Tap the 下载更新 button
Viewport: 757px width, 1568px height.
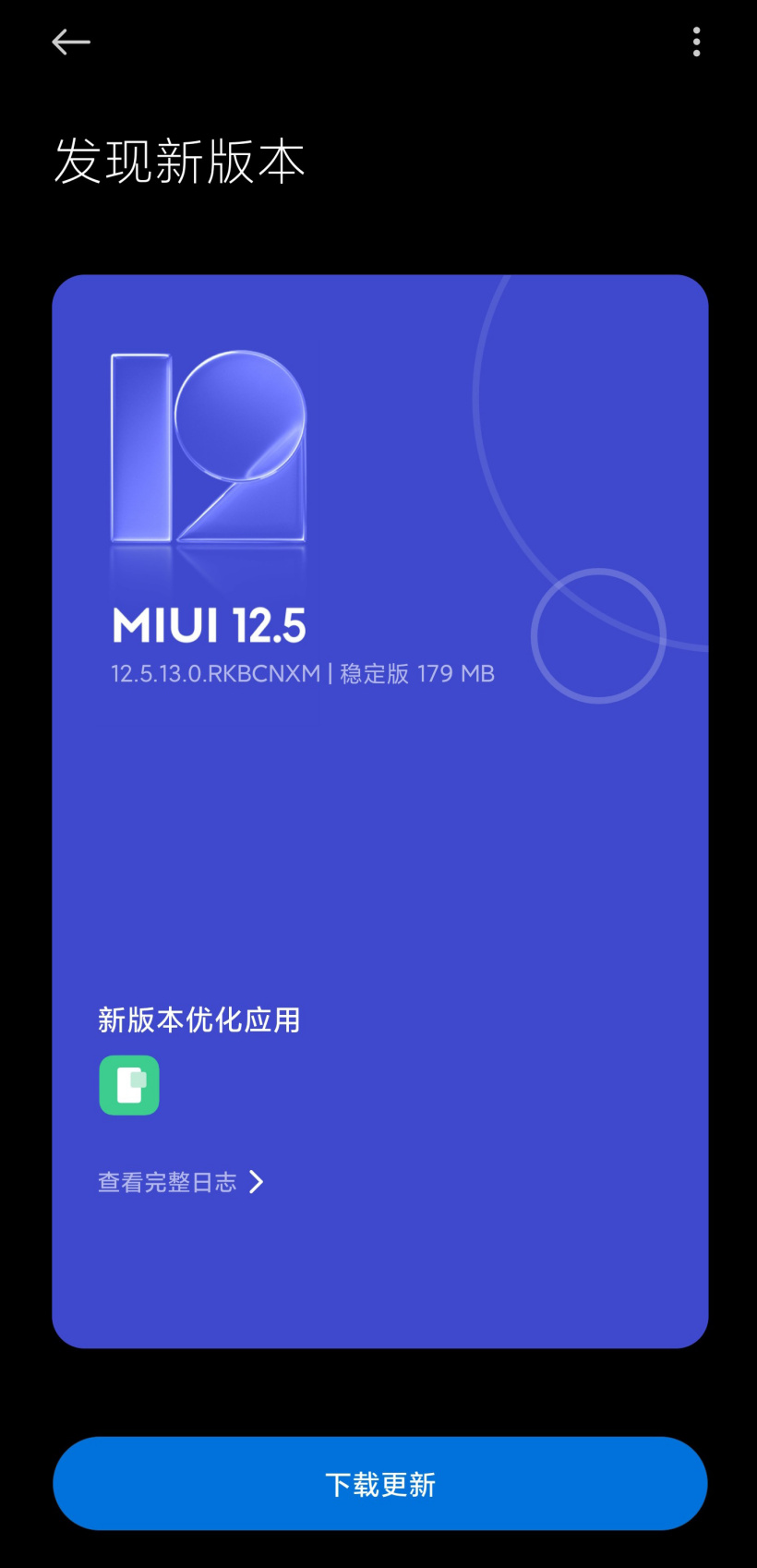(x=379, y=1483)
